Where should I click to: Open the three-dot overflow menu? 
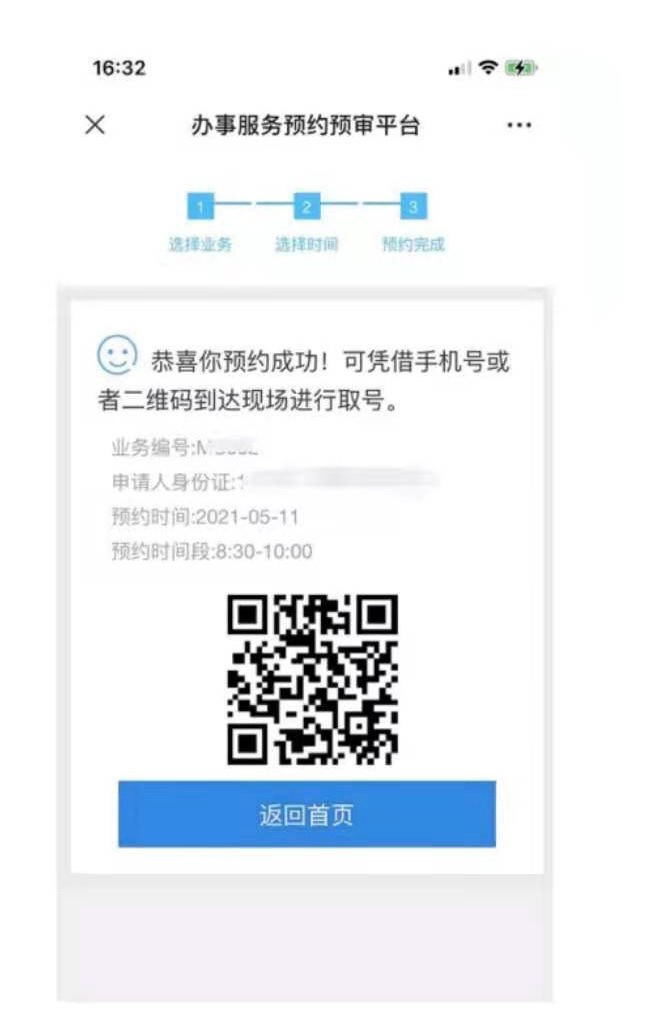pos(519,126)
